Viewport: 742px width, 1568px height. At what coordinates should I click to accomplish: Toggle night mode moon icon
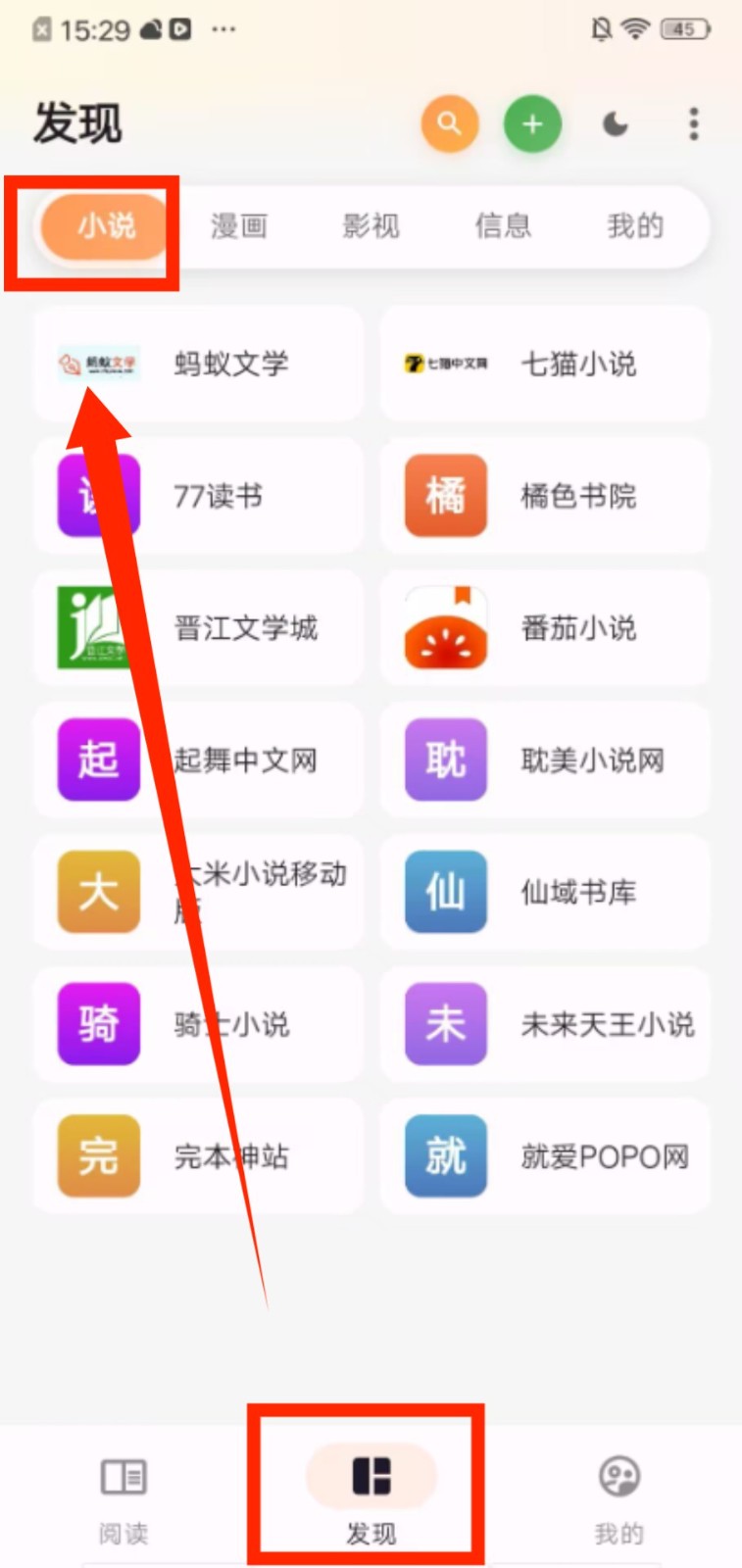[x=616, y=124]
